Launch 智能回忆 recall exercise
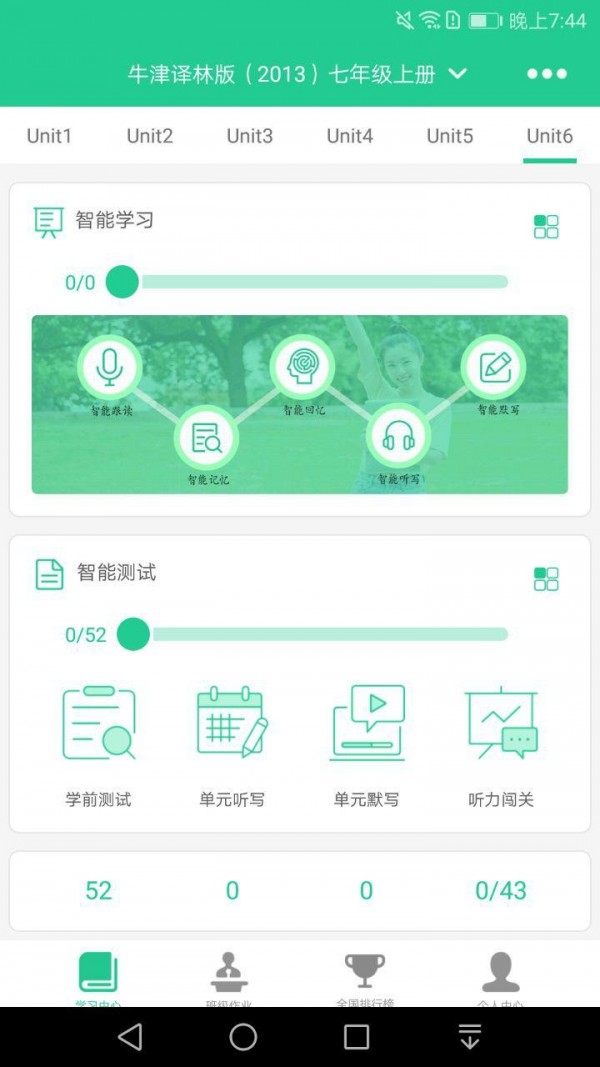 pyautogui.click(x=302, y=367)
